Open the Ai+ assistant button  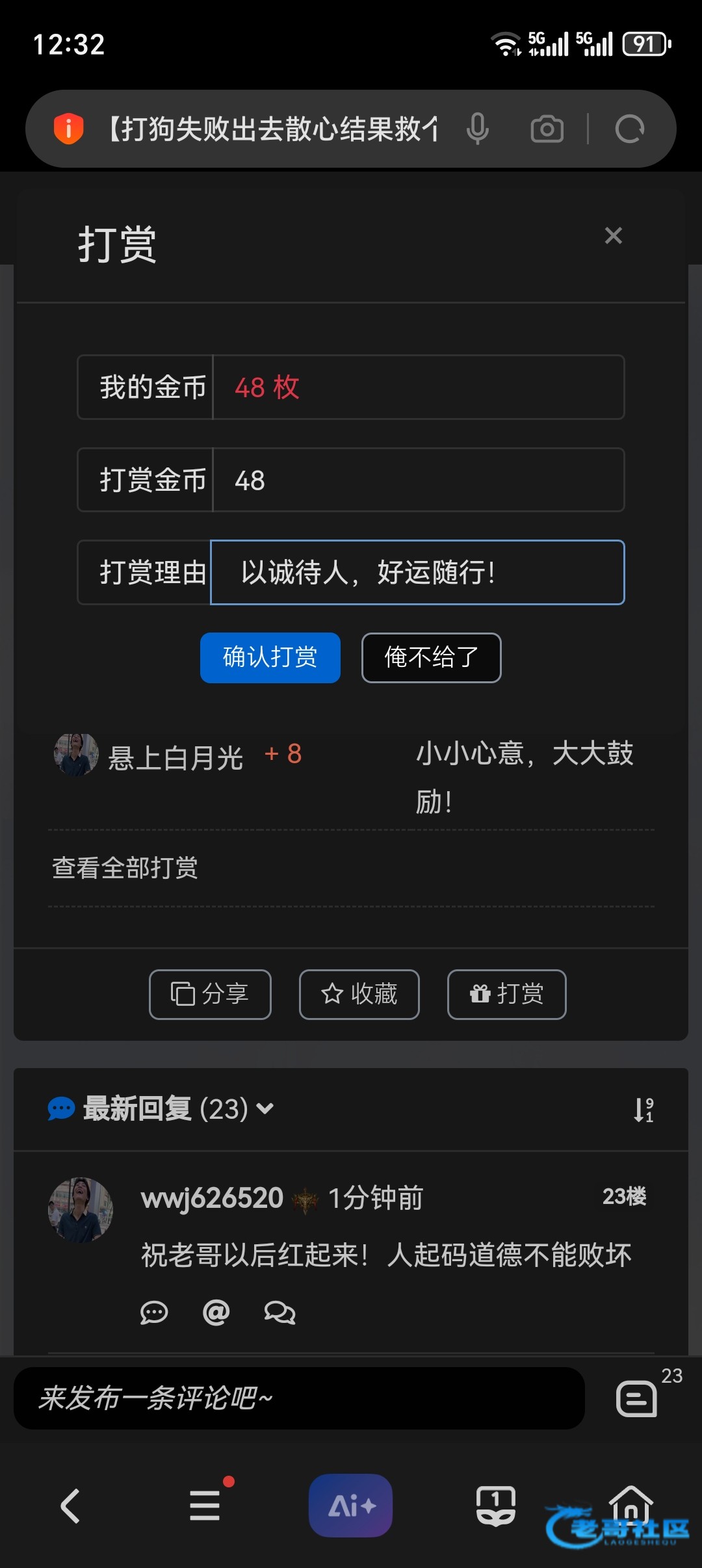350,1506
